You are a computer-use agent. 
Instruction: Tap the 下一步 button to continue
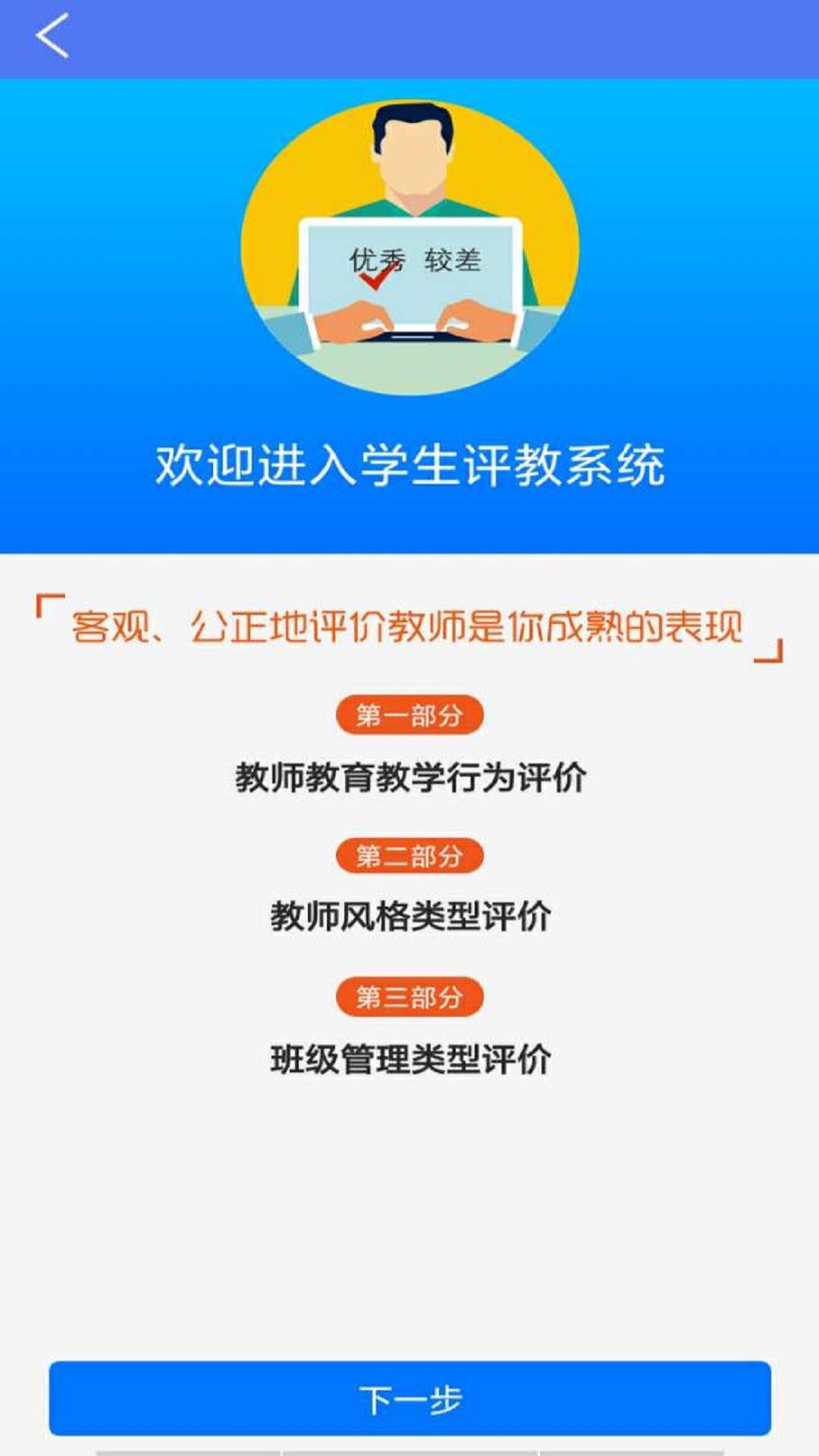[x=409, y=1398]
